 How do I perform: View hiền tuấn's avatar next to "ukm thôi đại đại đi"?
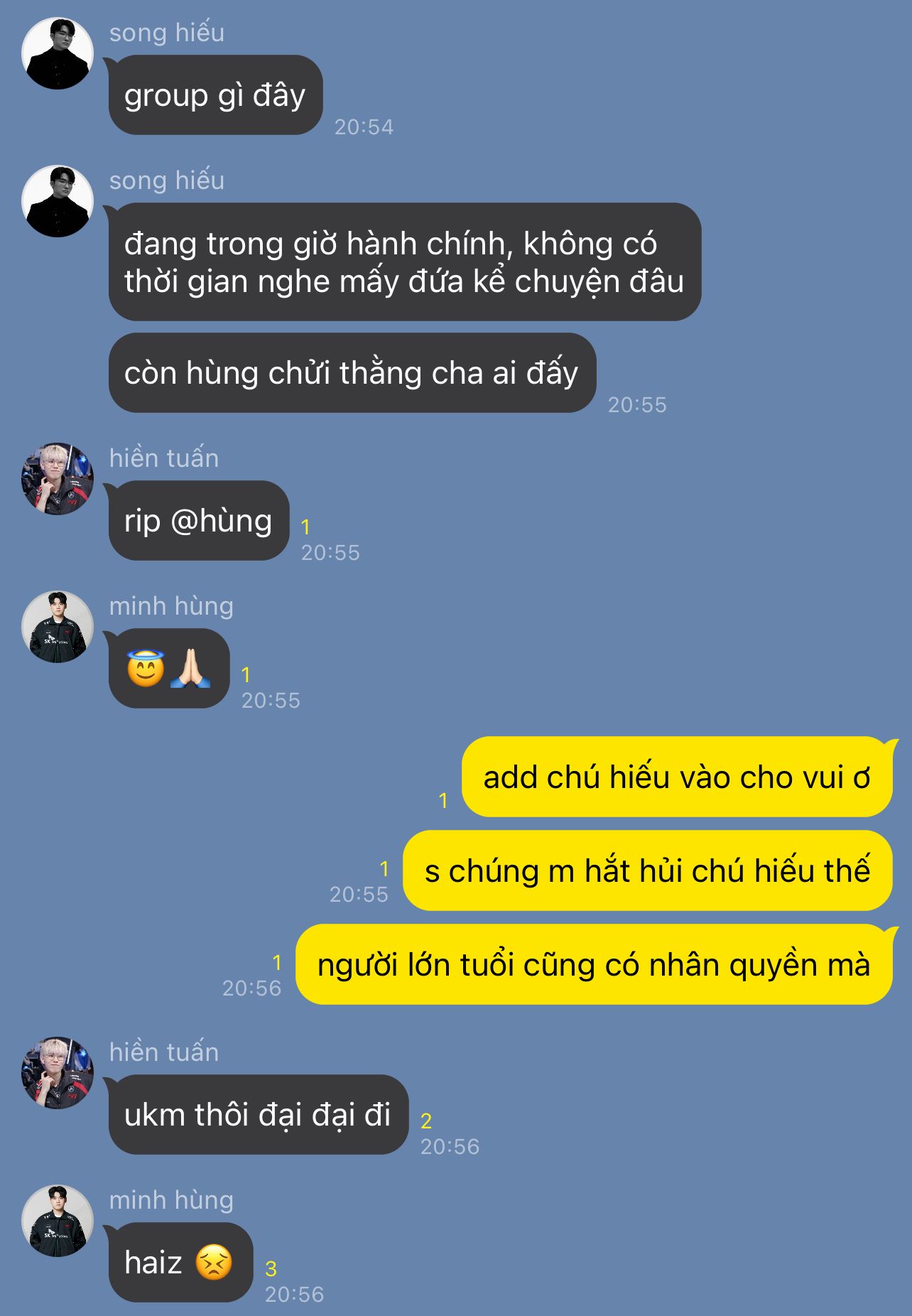(58, 1073)
